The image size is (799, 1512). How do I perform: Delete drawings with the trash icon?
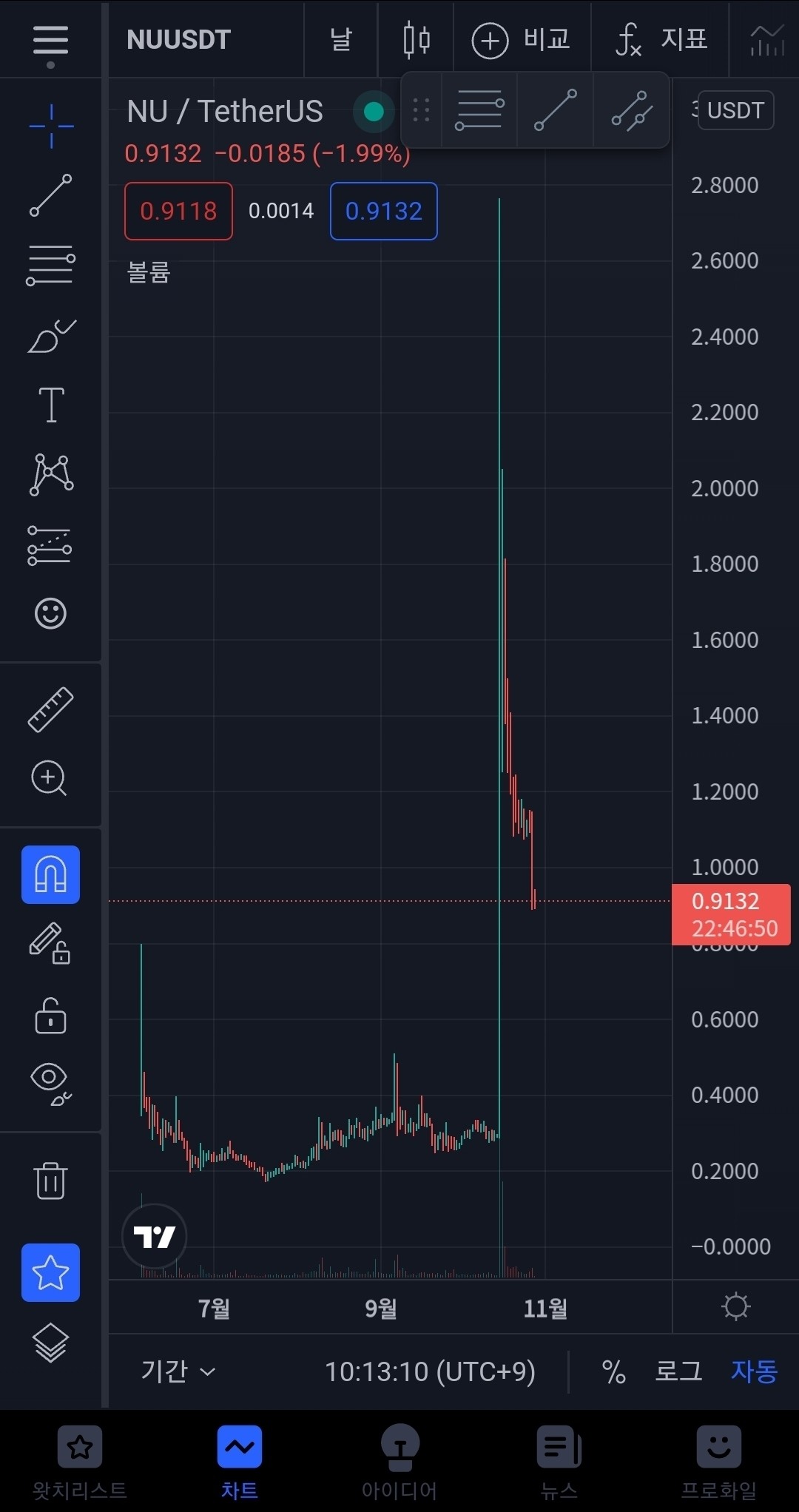pos(50,1180)
